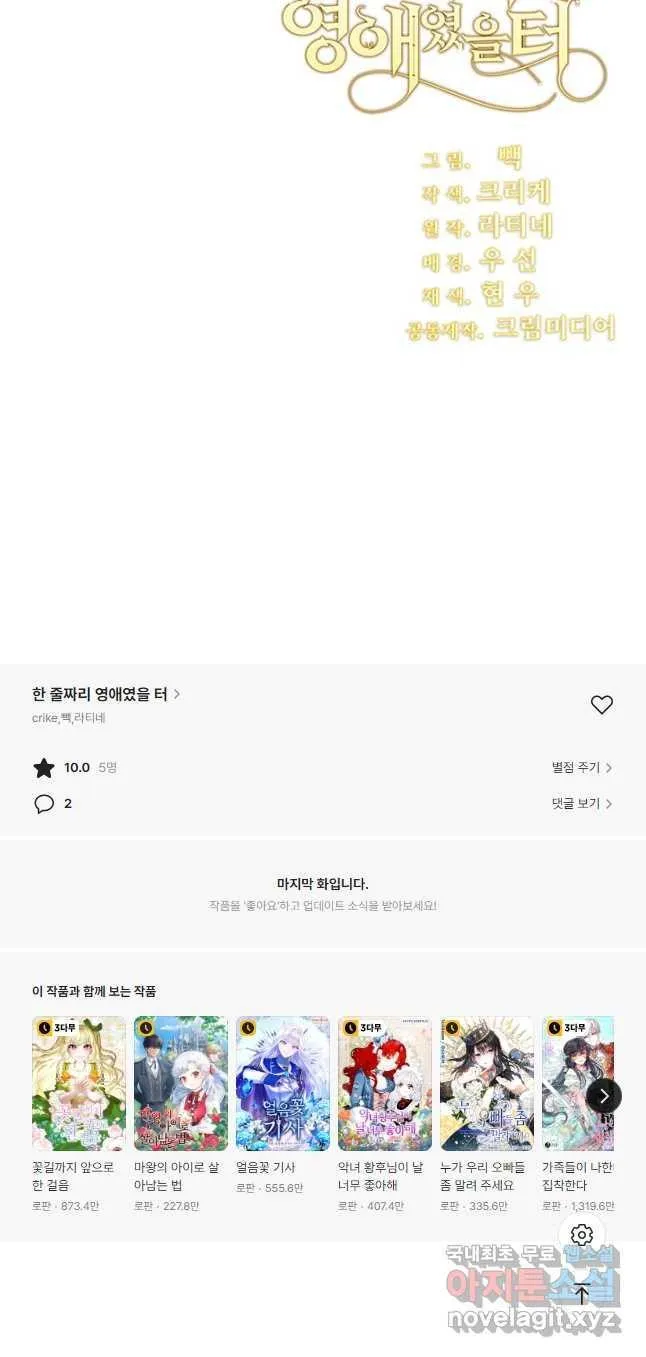The height and width of the screenshot is (1357, 646).
Task: Jump to top with the up arrow
Action: (582, 1293)
